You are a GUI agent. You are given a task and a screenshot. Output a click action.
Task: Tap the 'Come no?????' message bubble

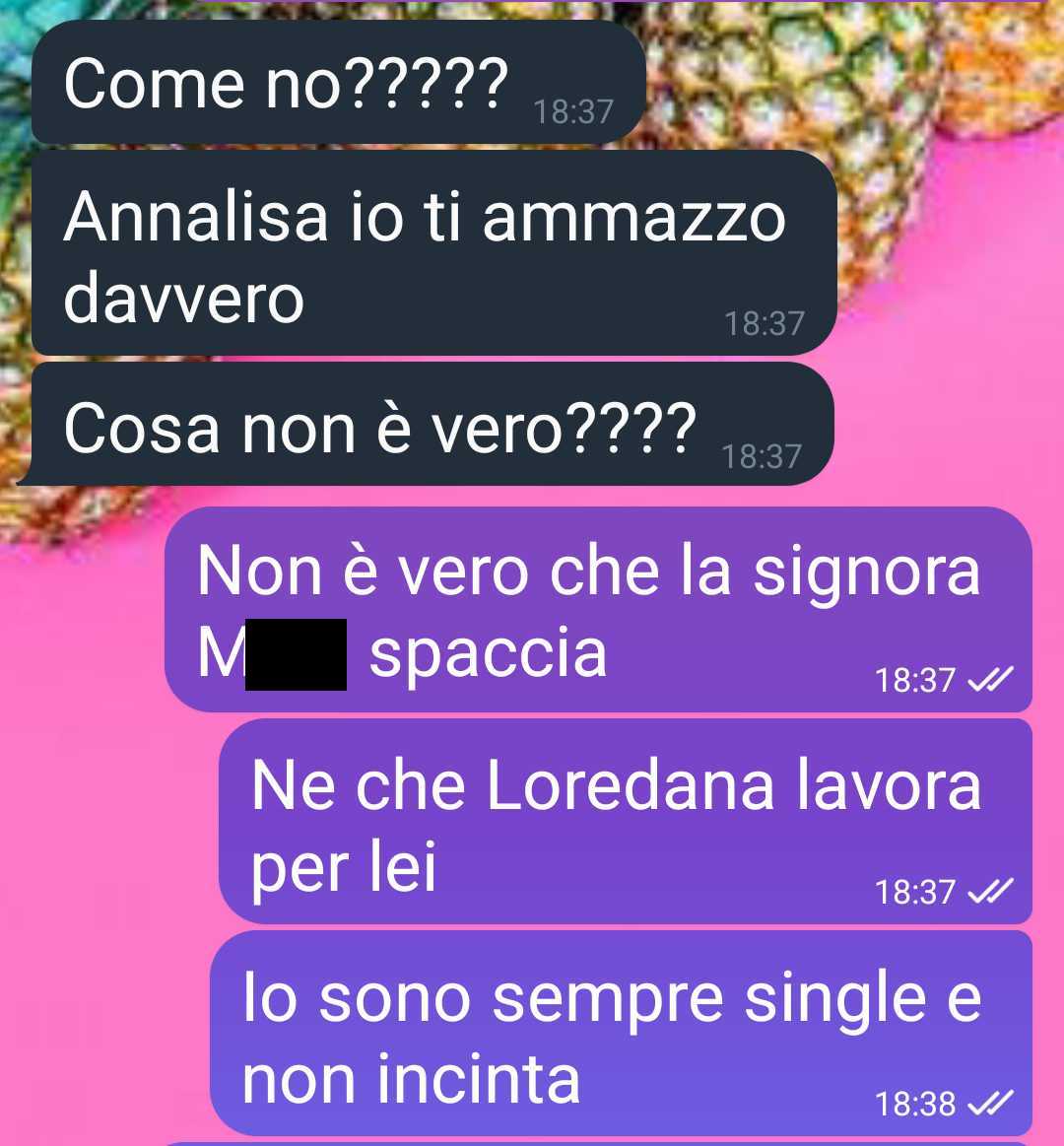(x=337, y=83)
